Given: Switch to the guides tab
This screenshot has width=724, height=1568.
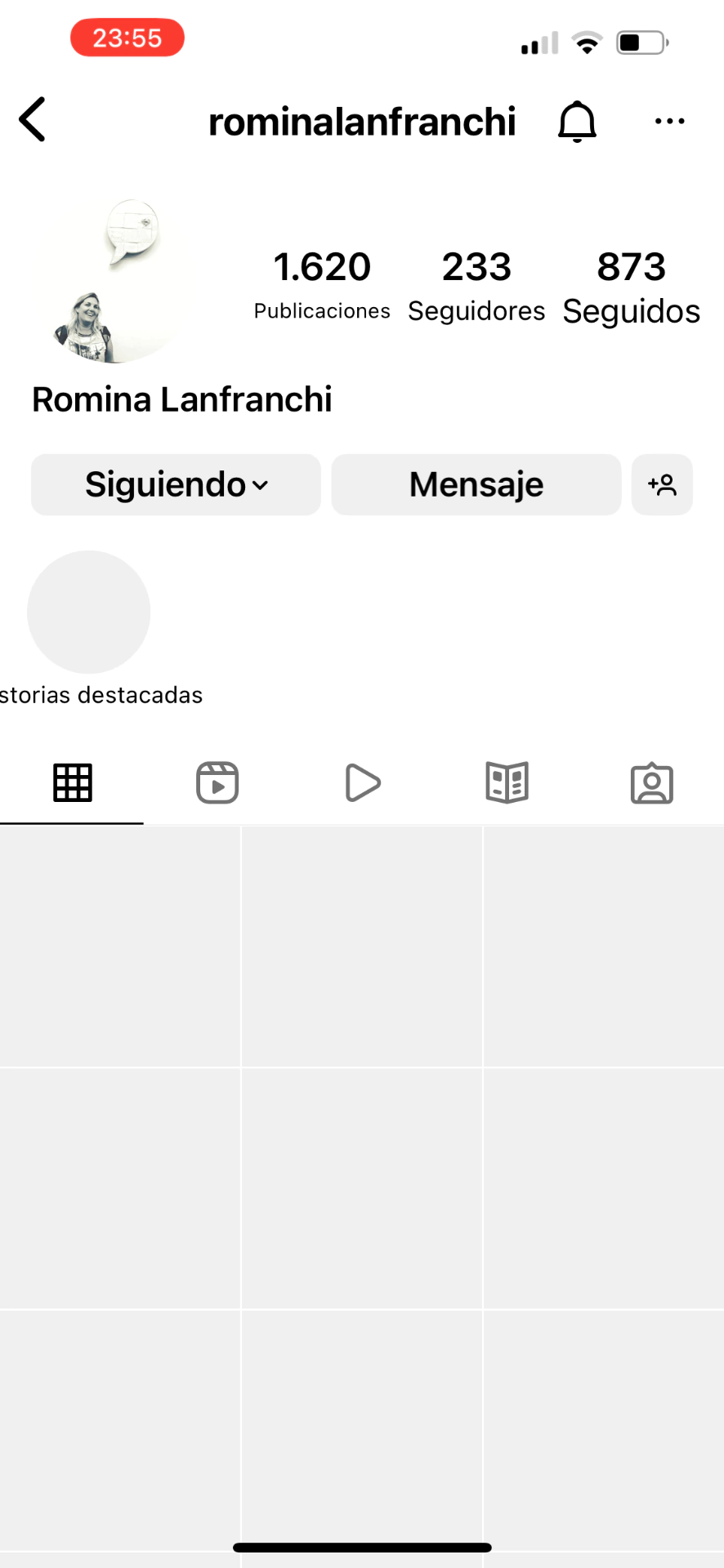Looking at the screenshot, I should point(507,782).
